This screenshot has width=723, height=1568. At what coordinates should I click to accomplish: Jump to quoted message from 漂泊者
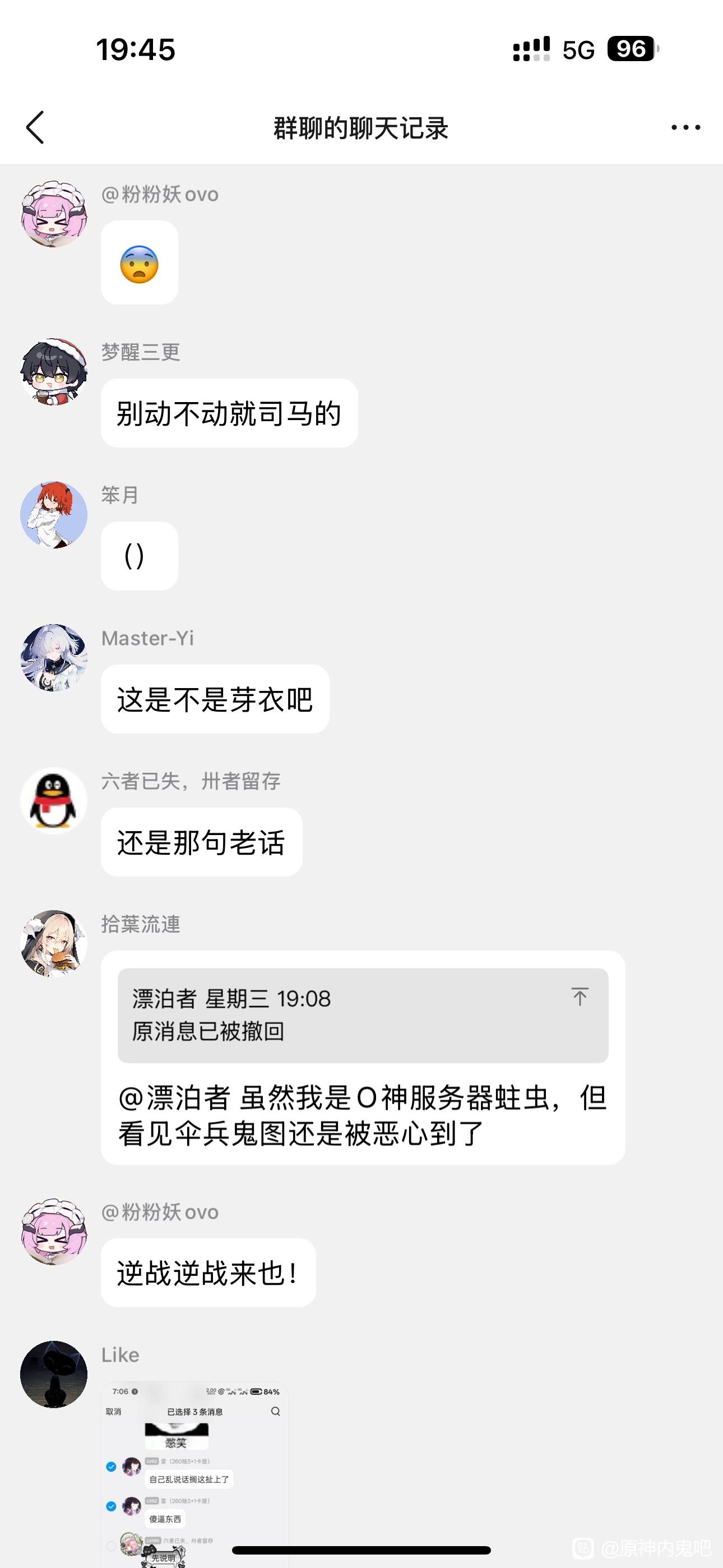pyautogui.click(x=580, y=997)
